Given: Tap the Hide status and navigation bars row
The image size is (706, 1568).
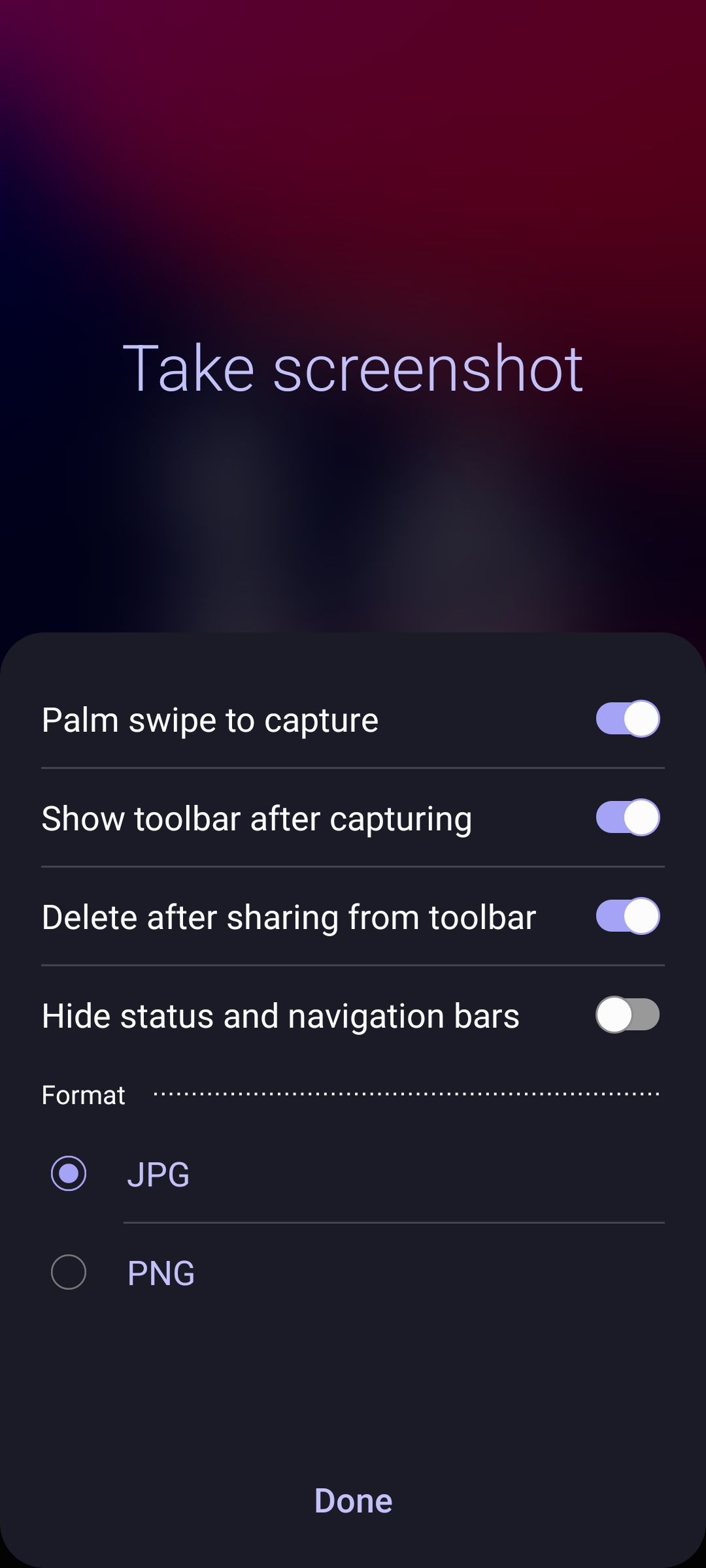Looking at the screenshot, I should click(280, 1015).
